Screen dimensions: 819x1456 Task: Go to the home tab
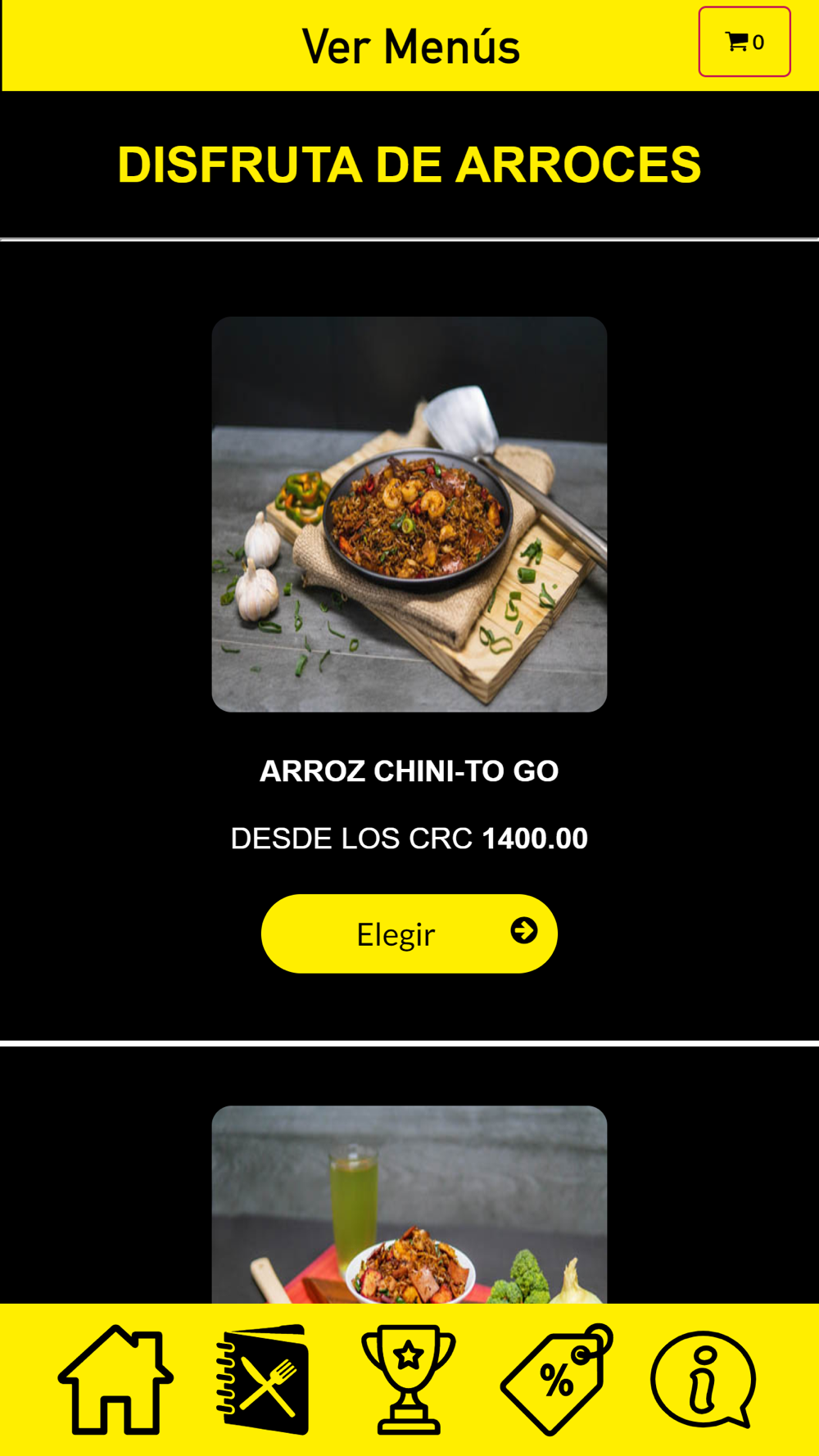115,1380
